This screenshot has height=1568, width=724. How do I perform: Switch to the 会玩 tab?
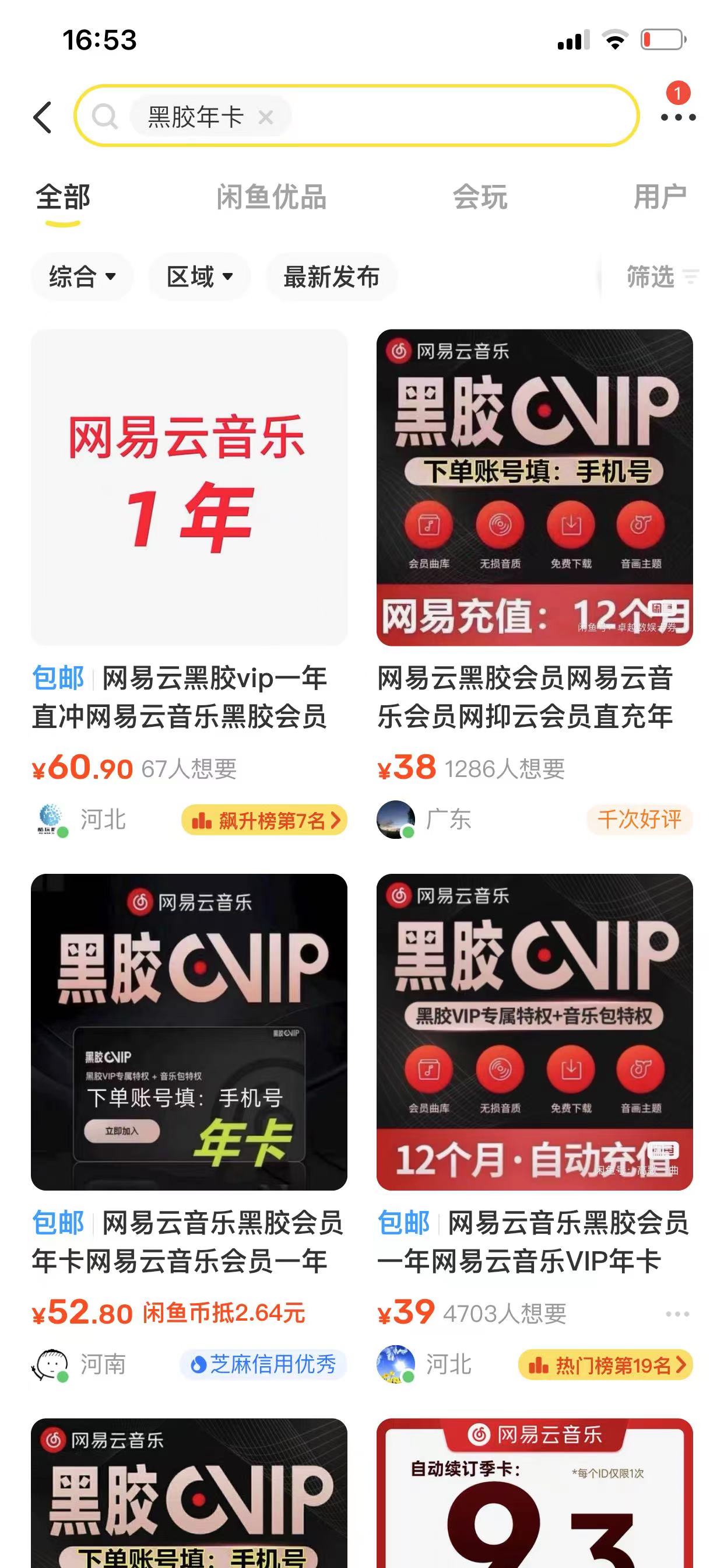(479, 197)
